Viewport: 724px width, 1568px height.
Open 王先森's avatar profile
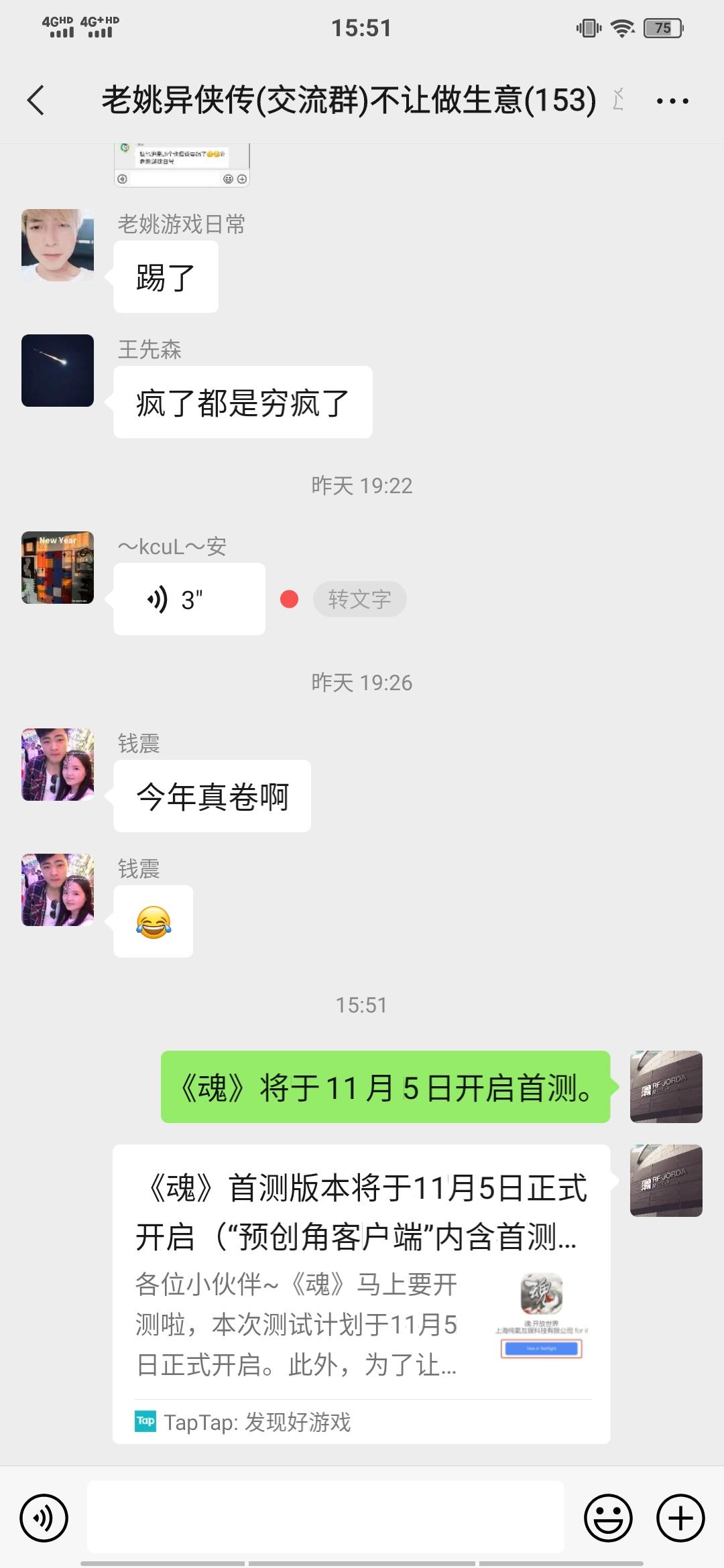(58, 371)
